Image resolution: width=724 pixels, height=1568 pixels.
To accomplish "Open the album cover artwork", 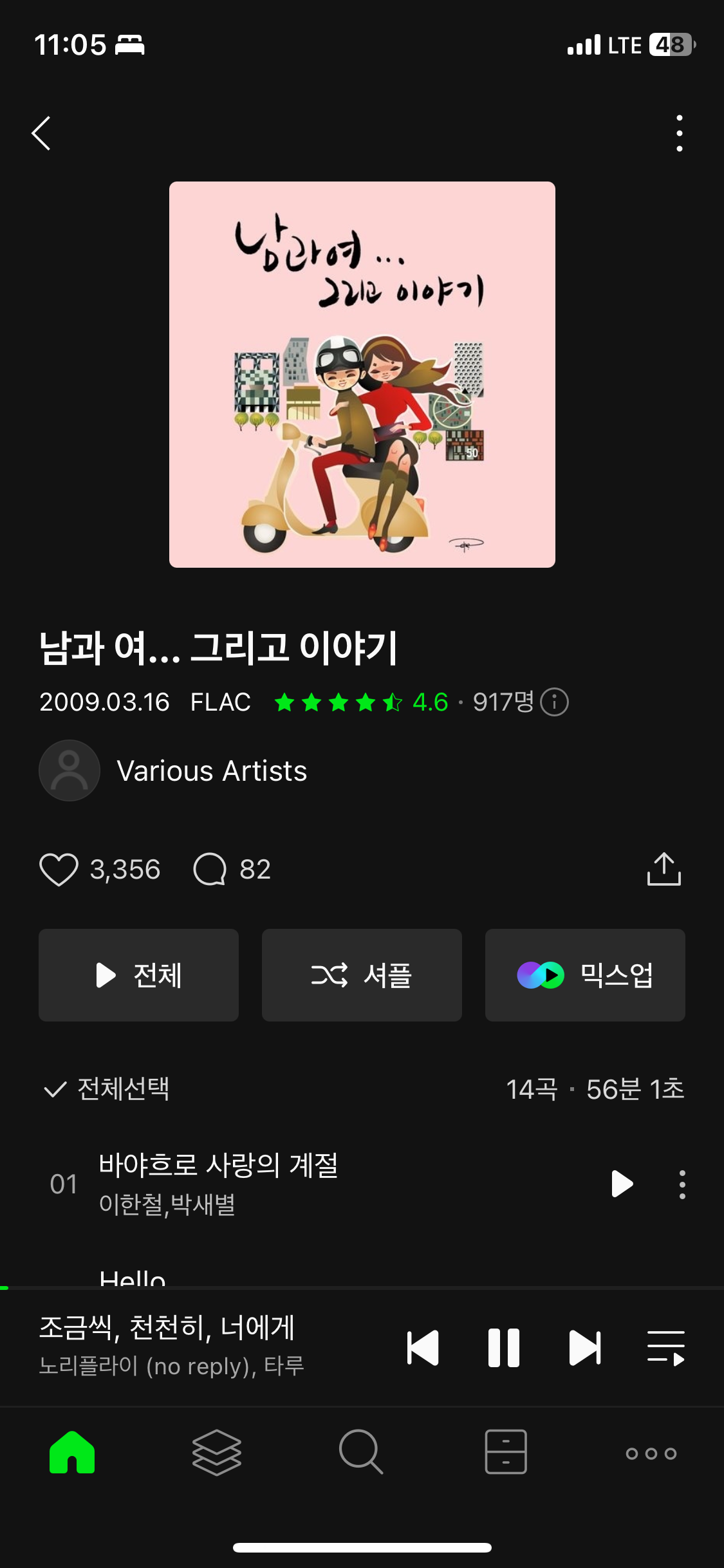I will [x=362, y=375].
